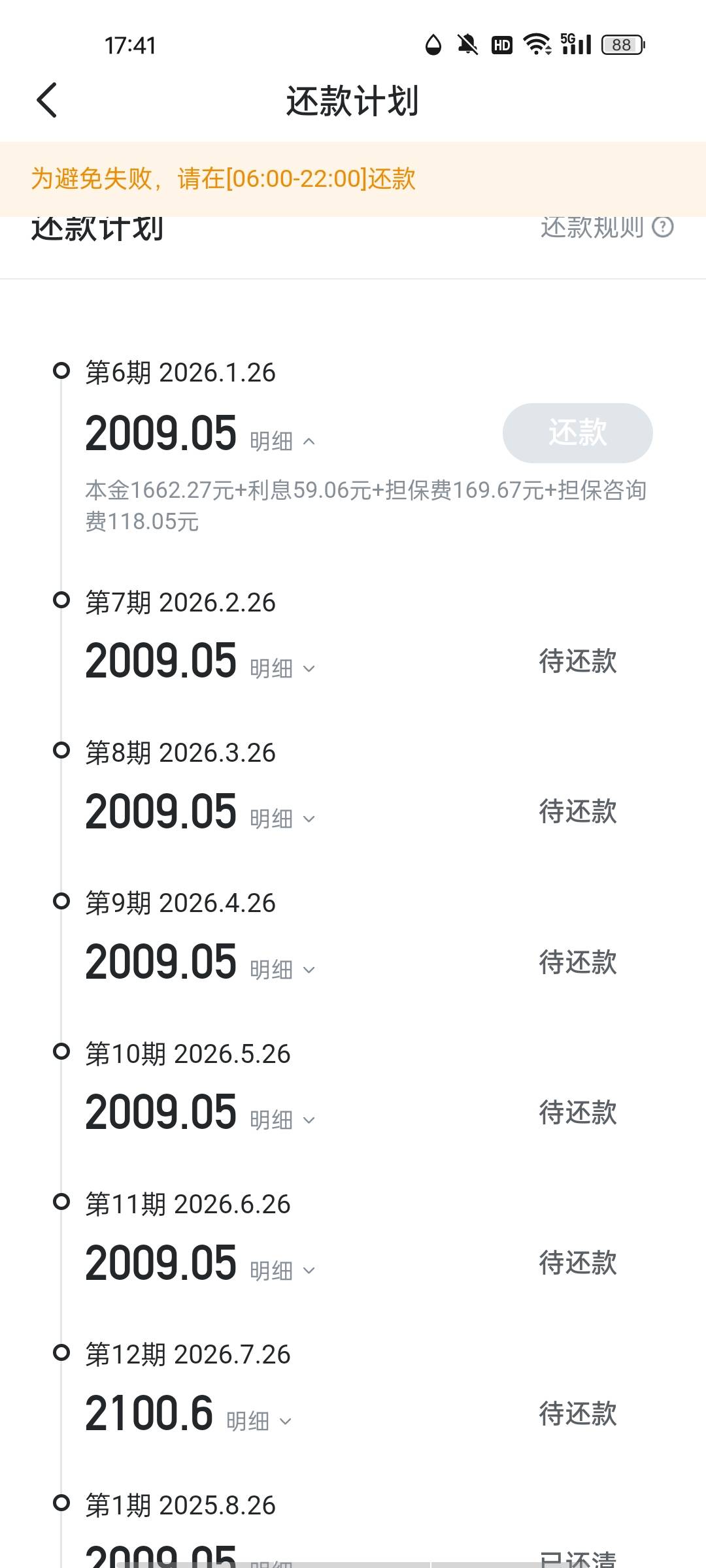This screenshot has height=1568, width=706.
Task: Expand 明细 for 第7期 2026.2.26
Action: [282, 669]
